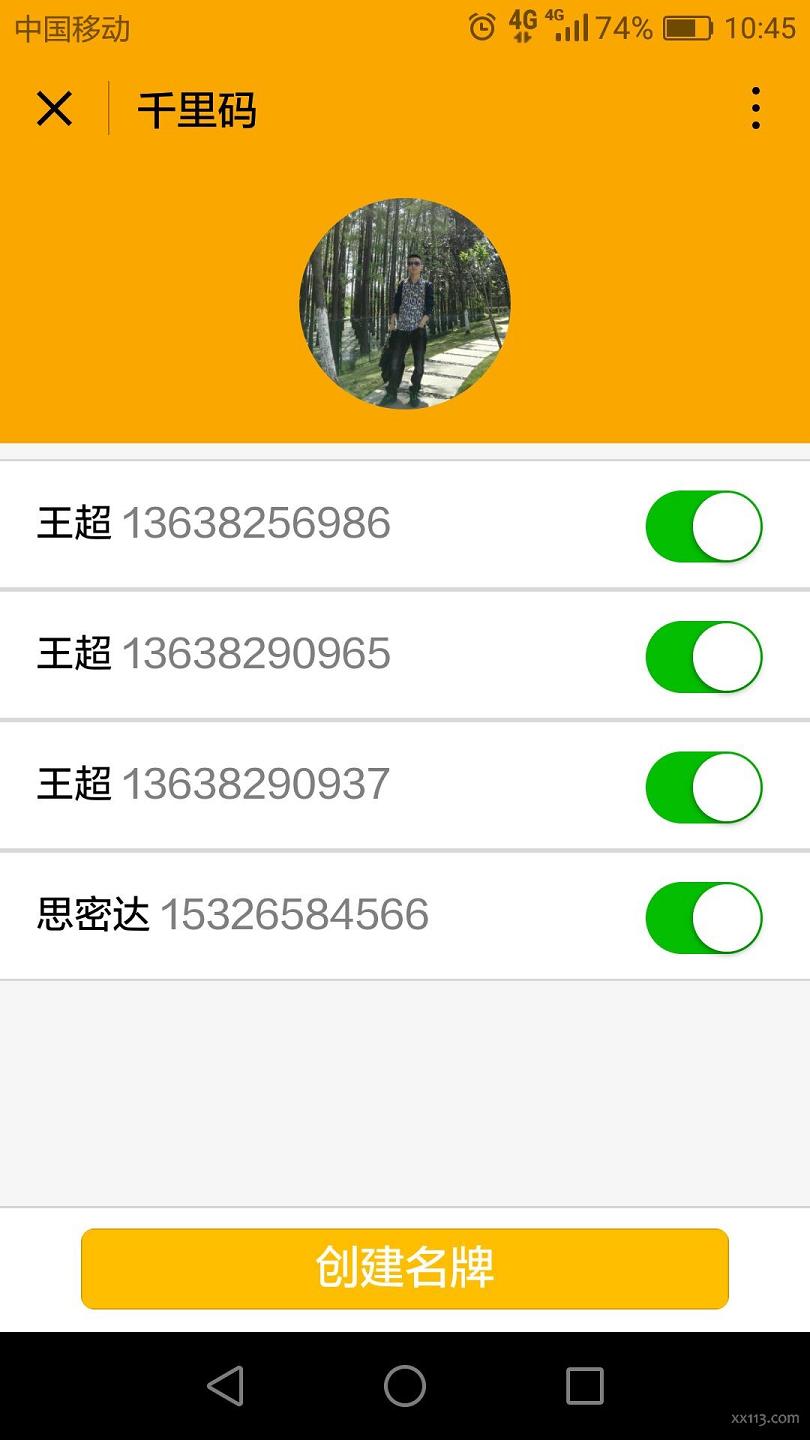Open the three-dot overflow menu
The height and width of the screenshot is (1440, 810).
(x=755, y=108)
